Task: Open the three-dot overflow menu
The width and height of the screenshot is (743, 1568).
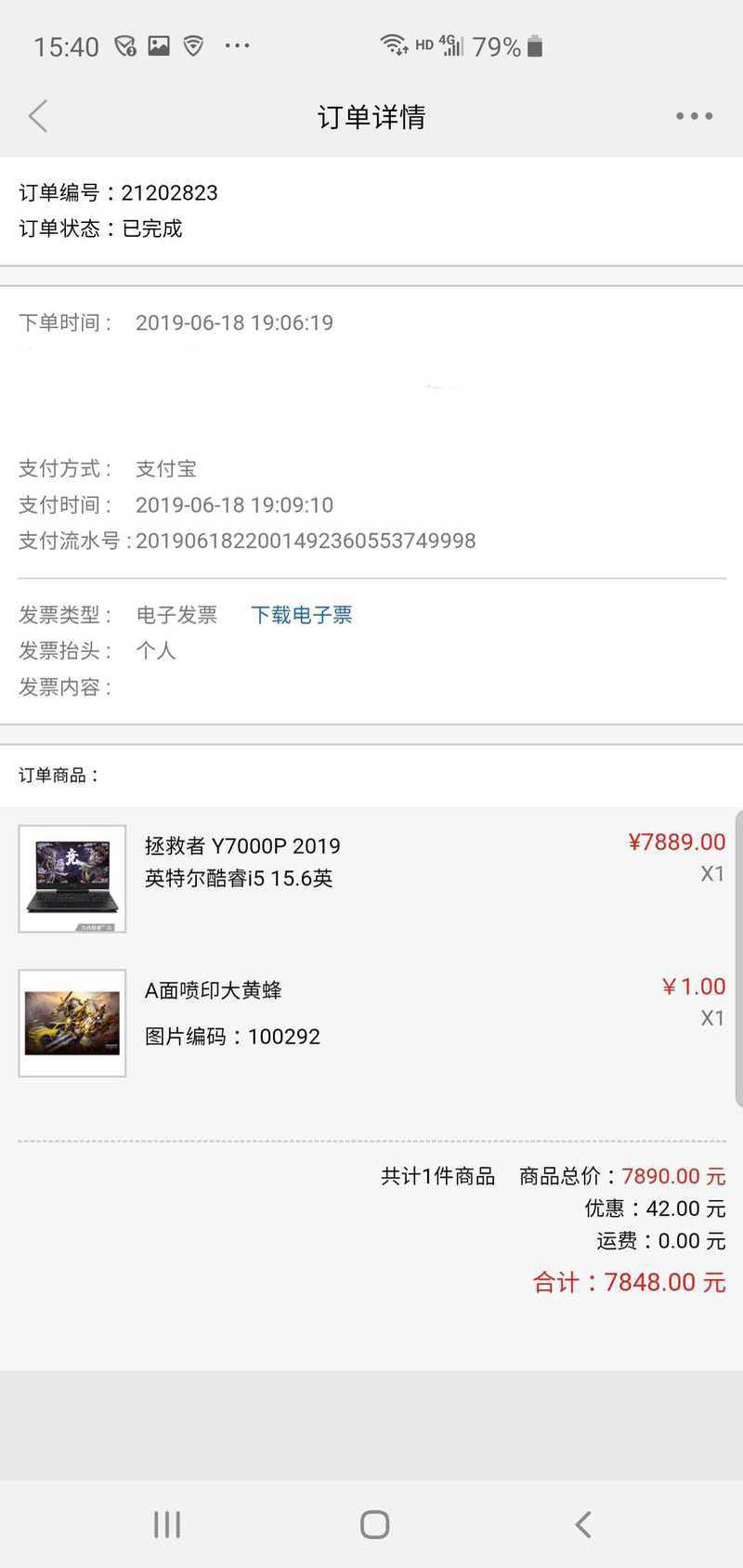Action: (x=694, y=116)
